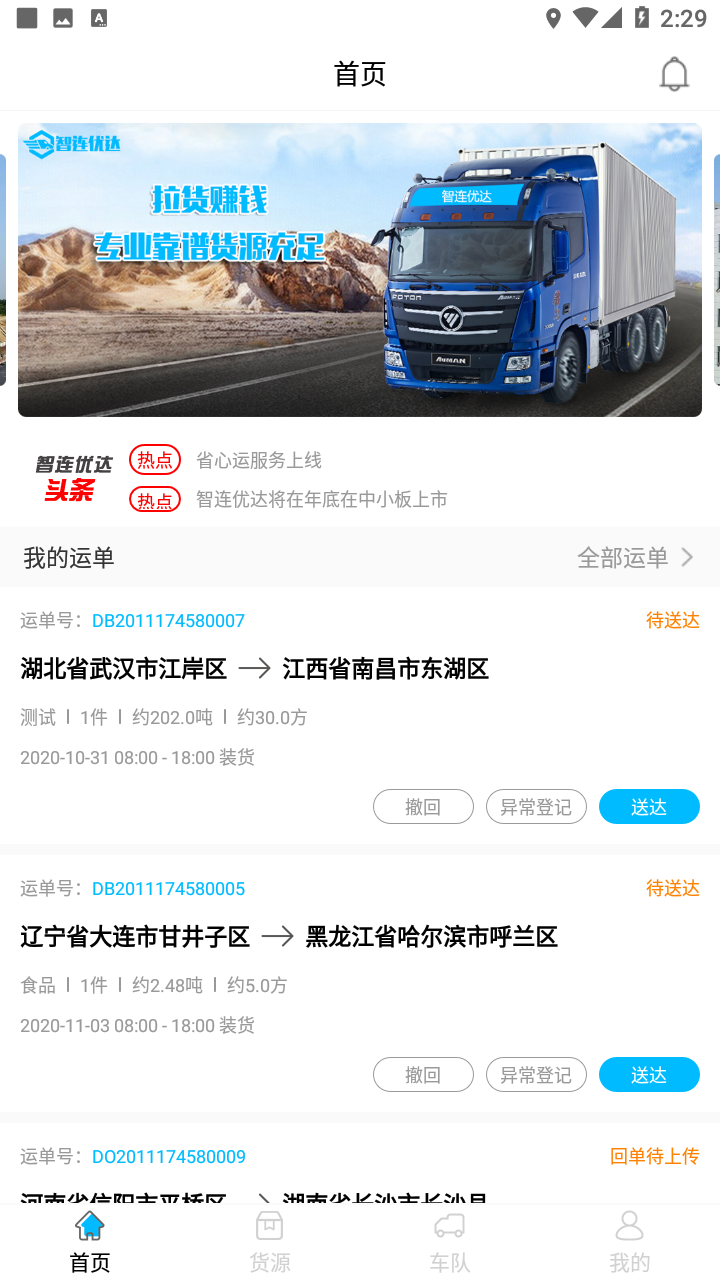Click the location icon in status bar
This screenshot has height=1280, width=720.
pyautogui.click(x=553, y=17)
